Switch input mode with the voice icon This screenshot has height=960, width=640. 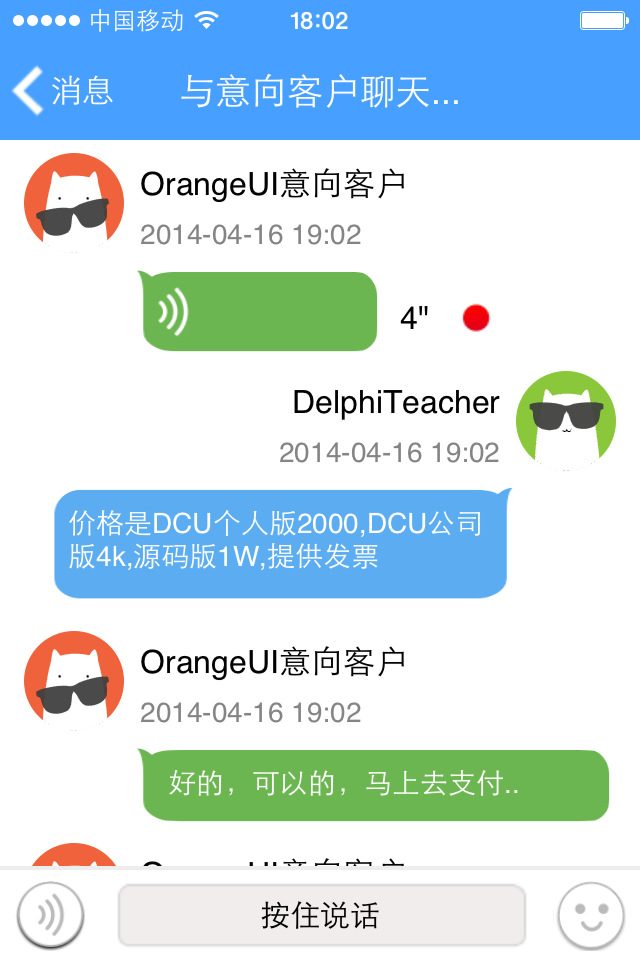(50, 915)
